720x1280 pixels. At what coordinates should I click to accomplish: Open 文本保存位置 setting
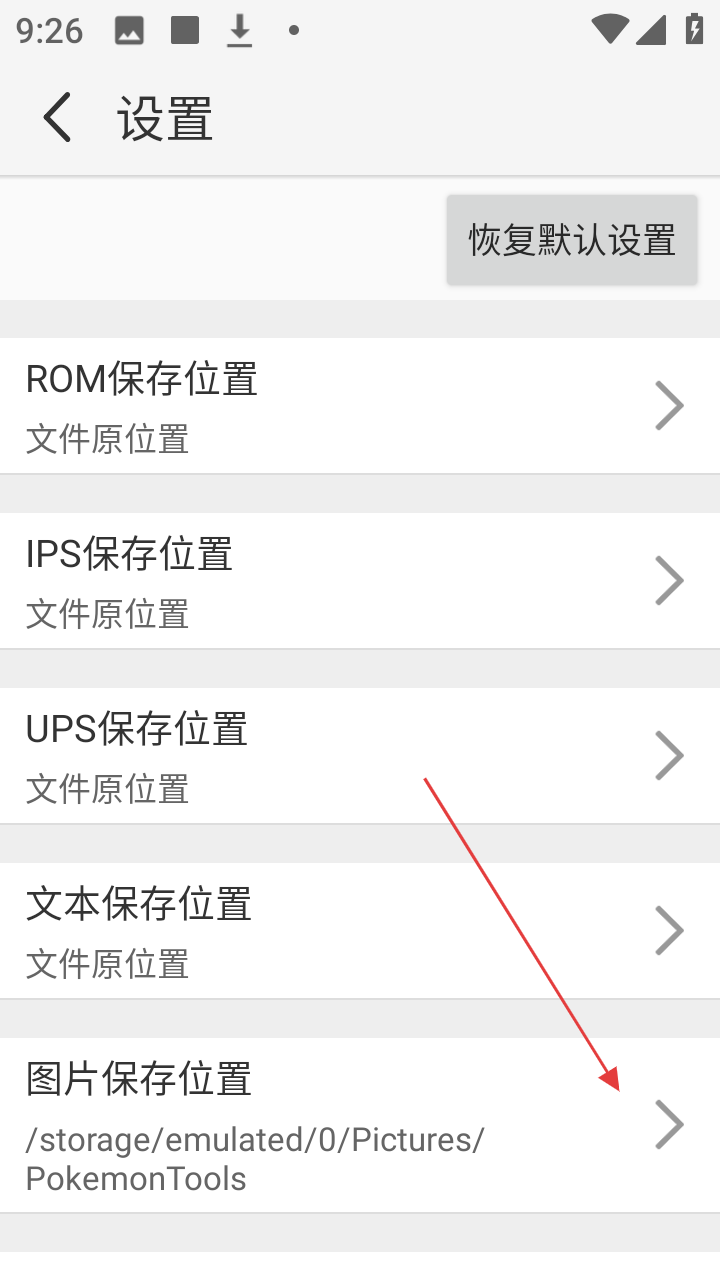coord(360,931)
